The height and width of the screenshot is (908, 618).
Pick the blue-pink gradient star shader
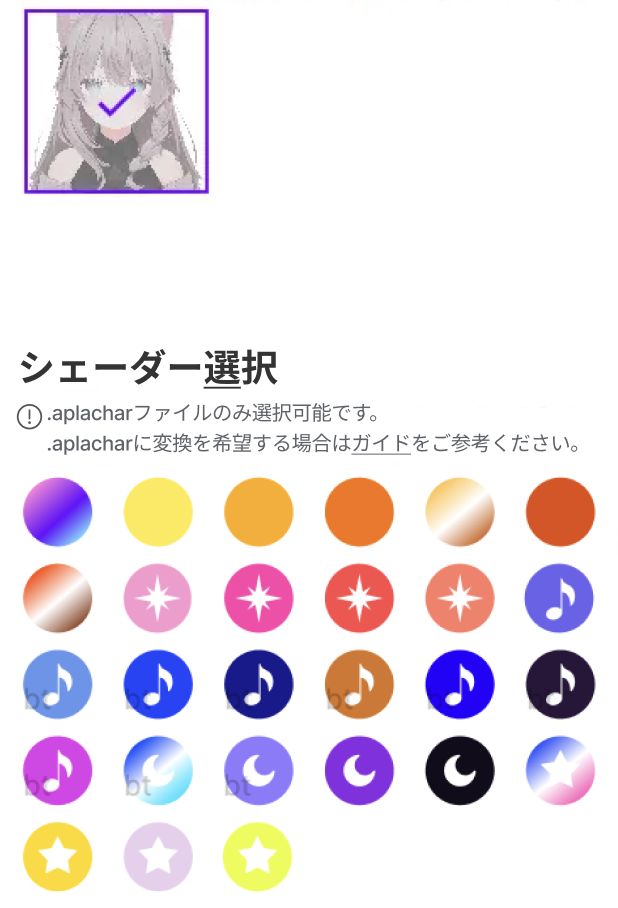pyautogui.click(x=560, y=771)
